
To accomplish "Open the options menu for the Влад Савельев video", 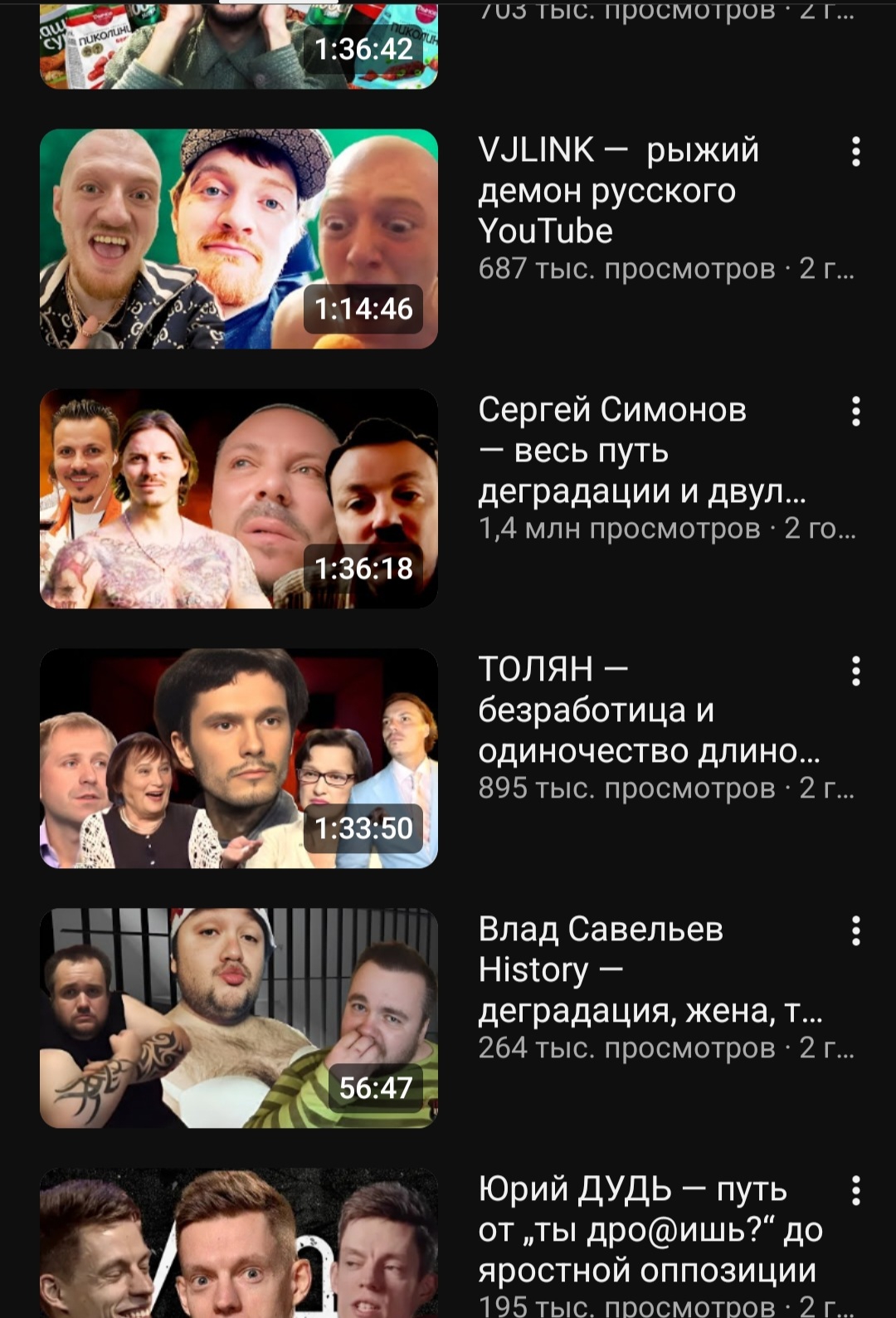I will click(x=855, y=931).
